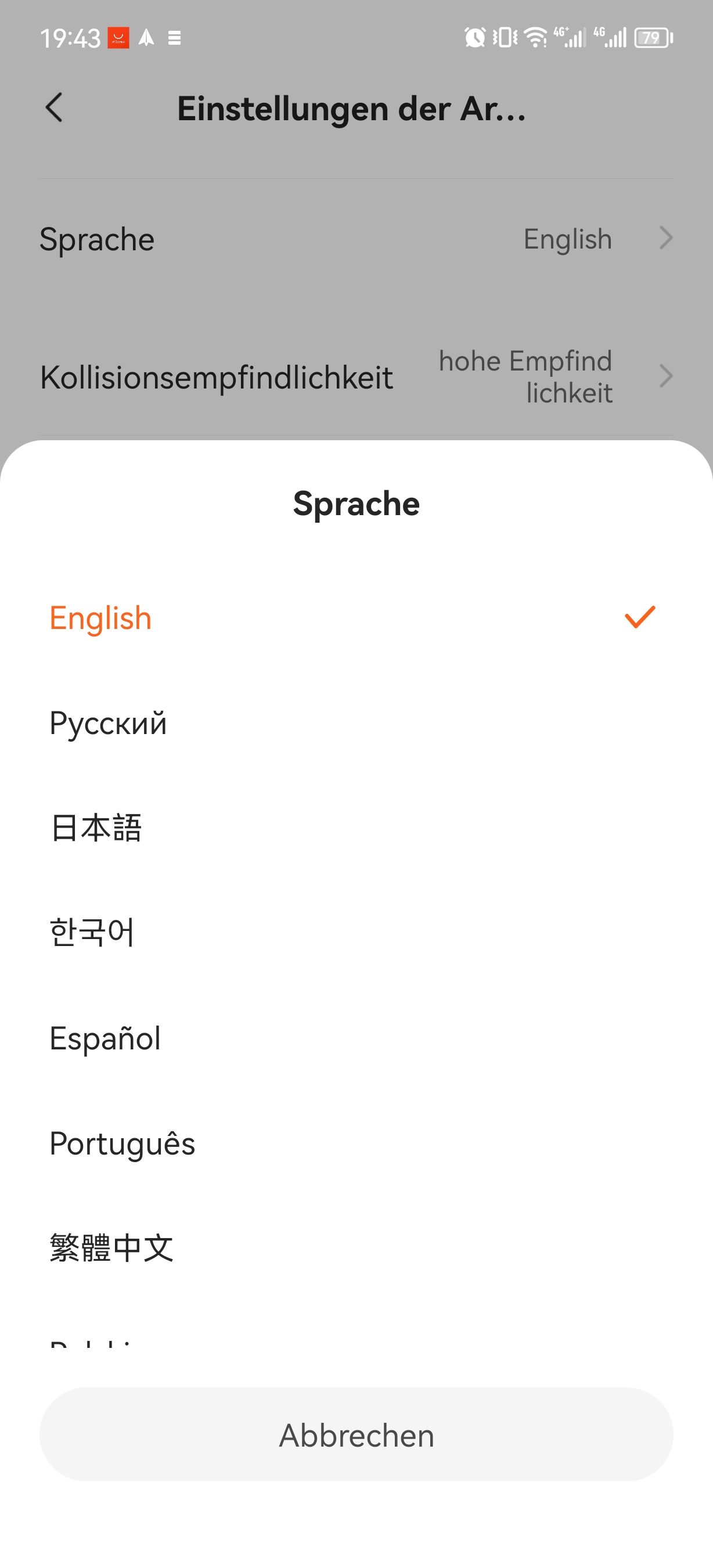Choose Español as the language

pyautogui.click(x=356, y=1038)
